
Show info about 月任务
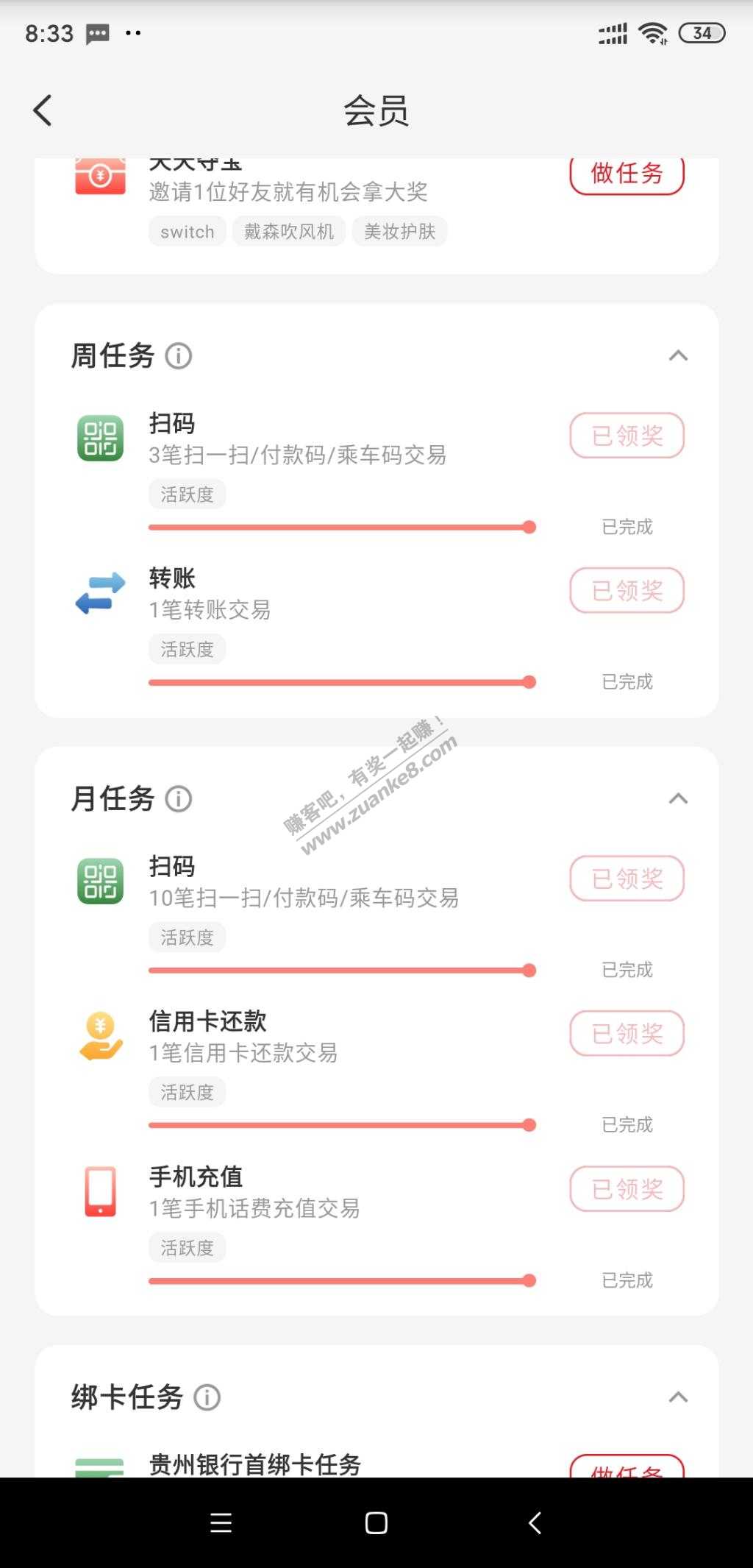tap(178, 799)
